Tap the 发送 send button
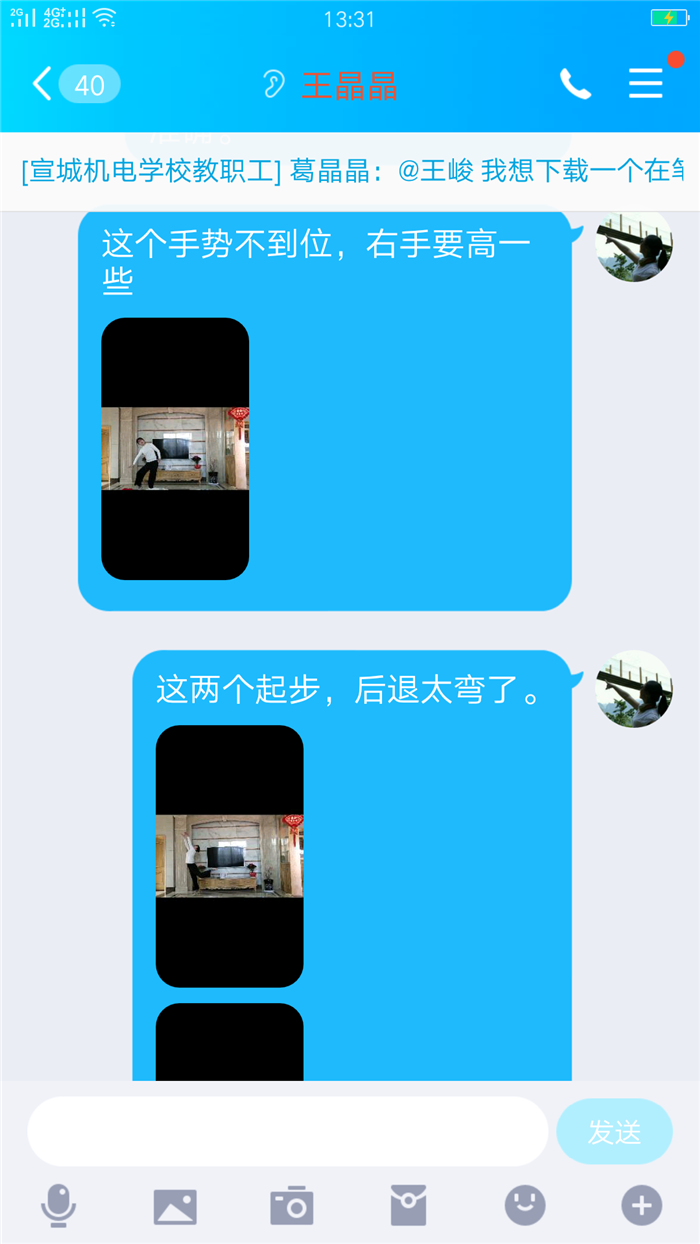The image size is (700, 1244). point(613,1131)
